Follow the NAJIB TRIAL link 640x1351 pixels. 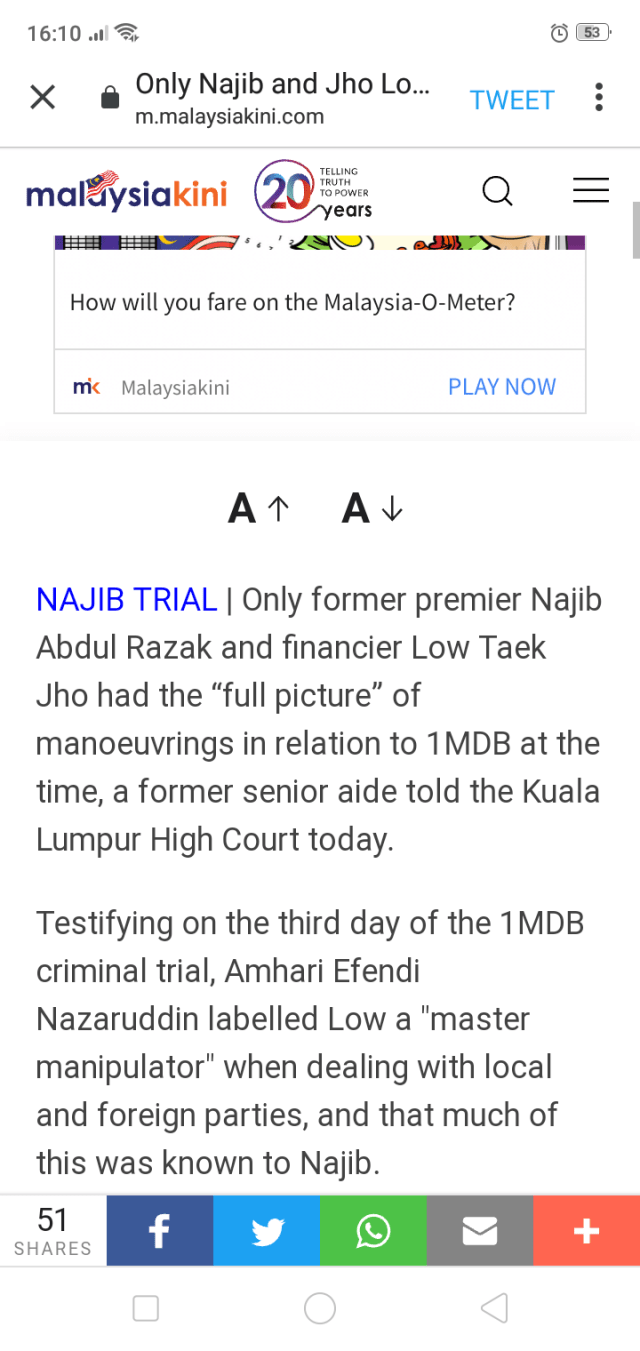click(x=126, y=599)
